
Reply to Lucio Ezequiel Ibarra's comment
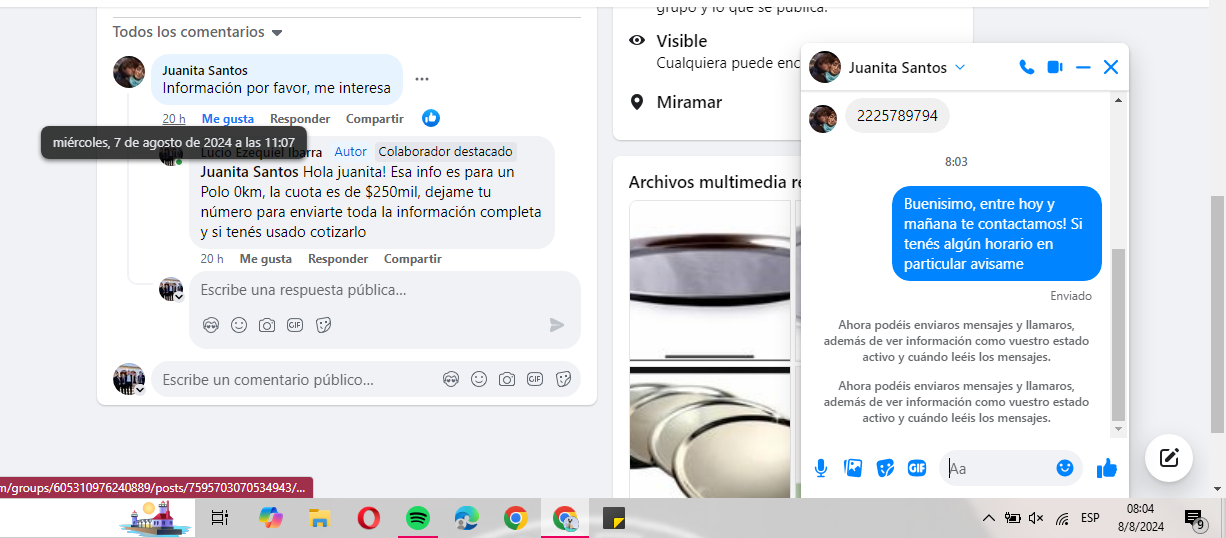point(338,258)
